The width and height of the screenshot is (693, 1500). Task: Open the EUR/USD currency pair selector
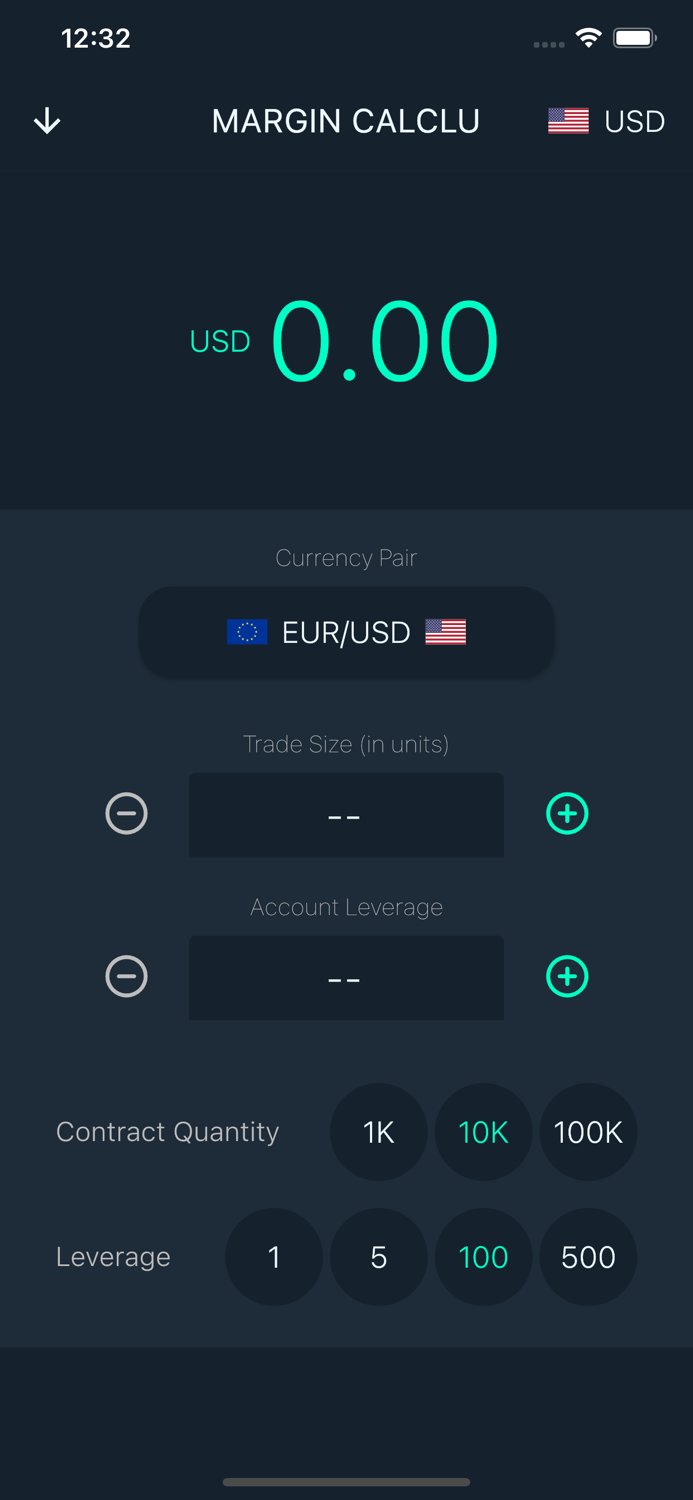[346, 632]
